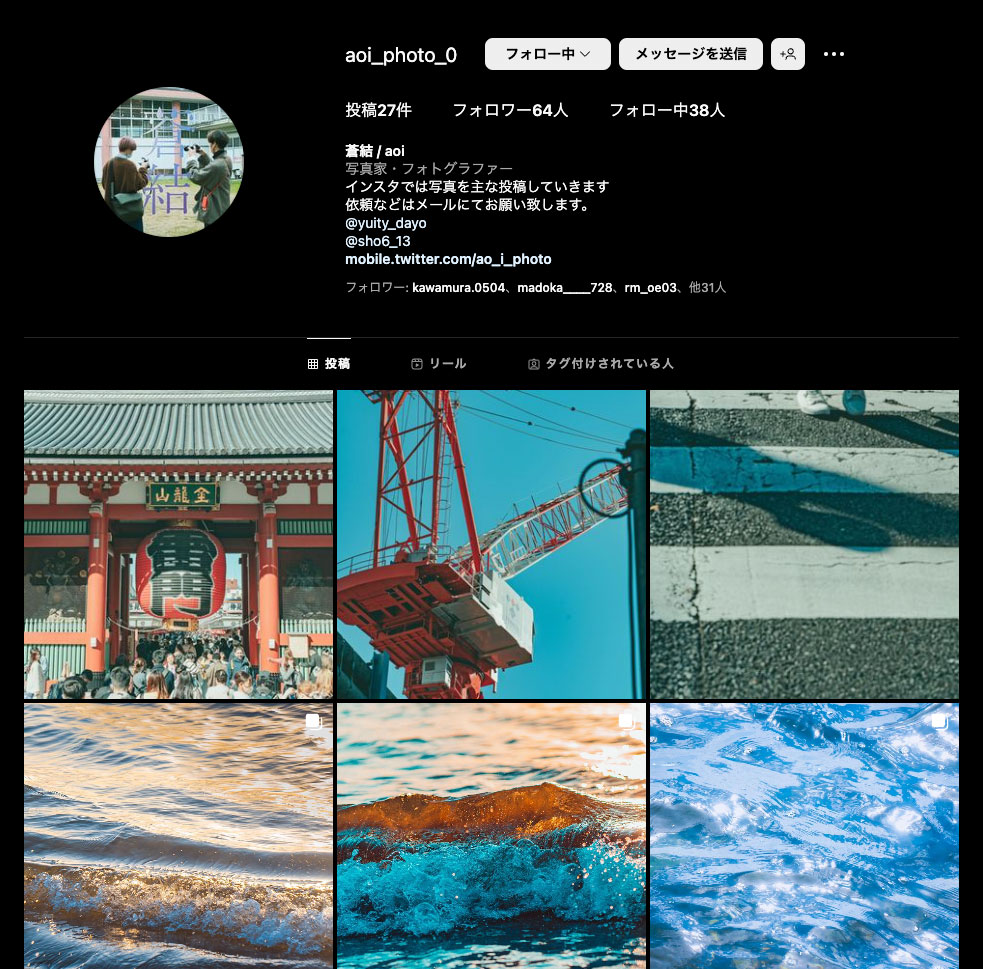
Task: Open the teal splashing wave post
Action: (491, 835)
